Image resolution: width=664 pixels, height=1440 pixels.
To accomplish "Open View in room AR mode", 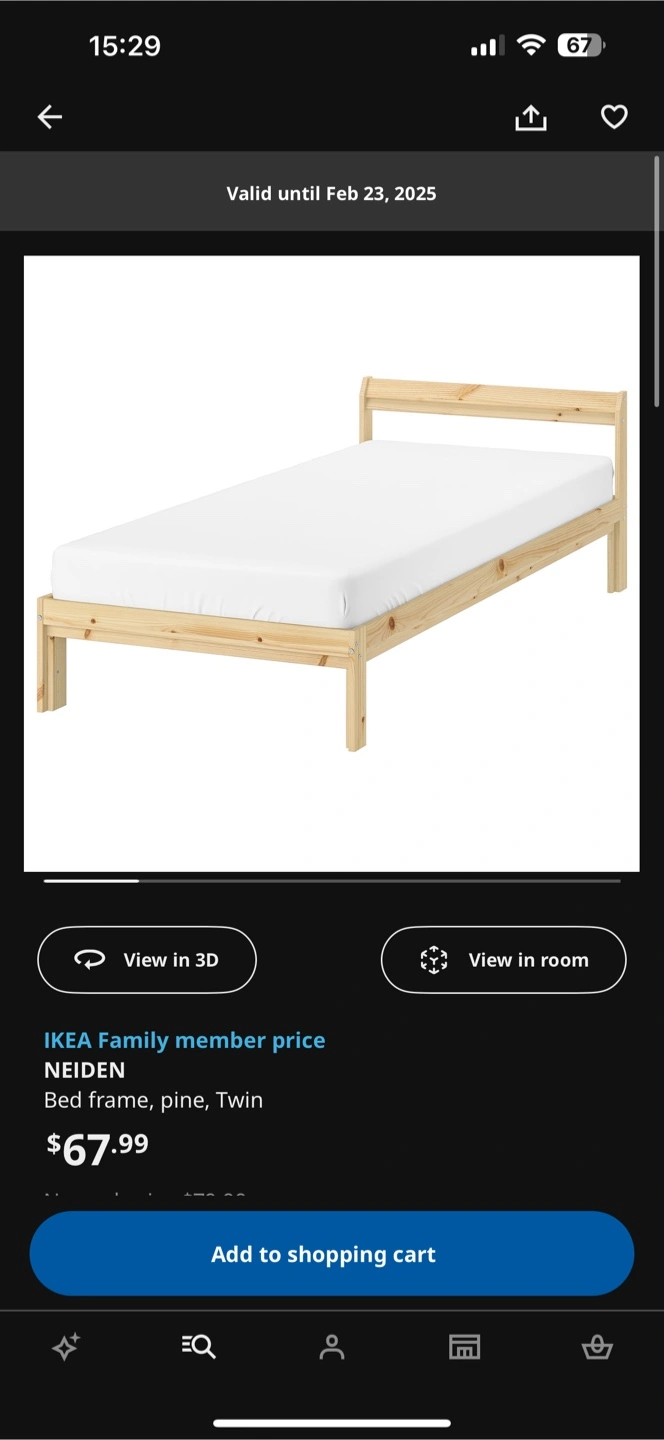I will pyautogui.click(x=504, y=960).
